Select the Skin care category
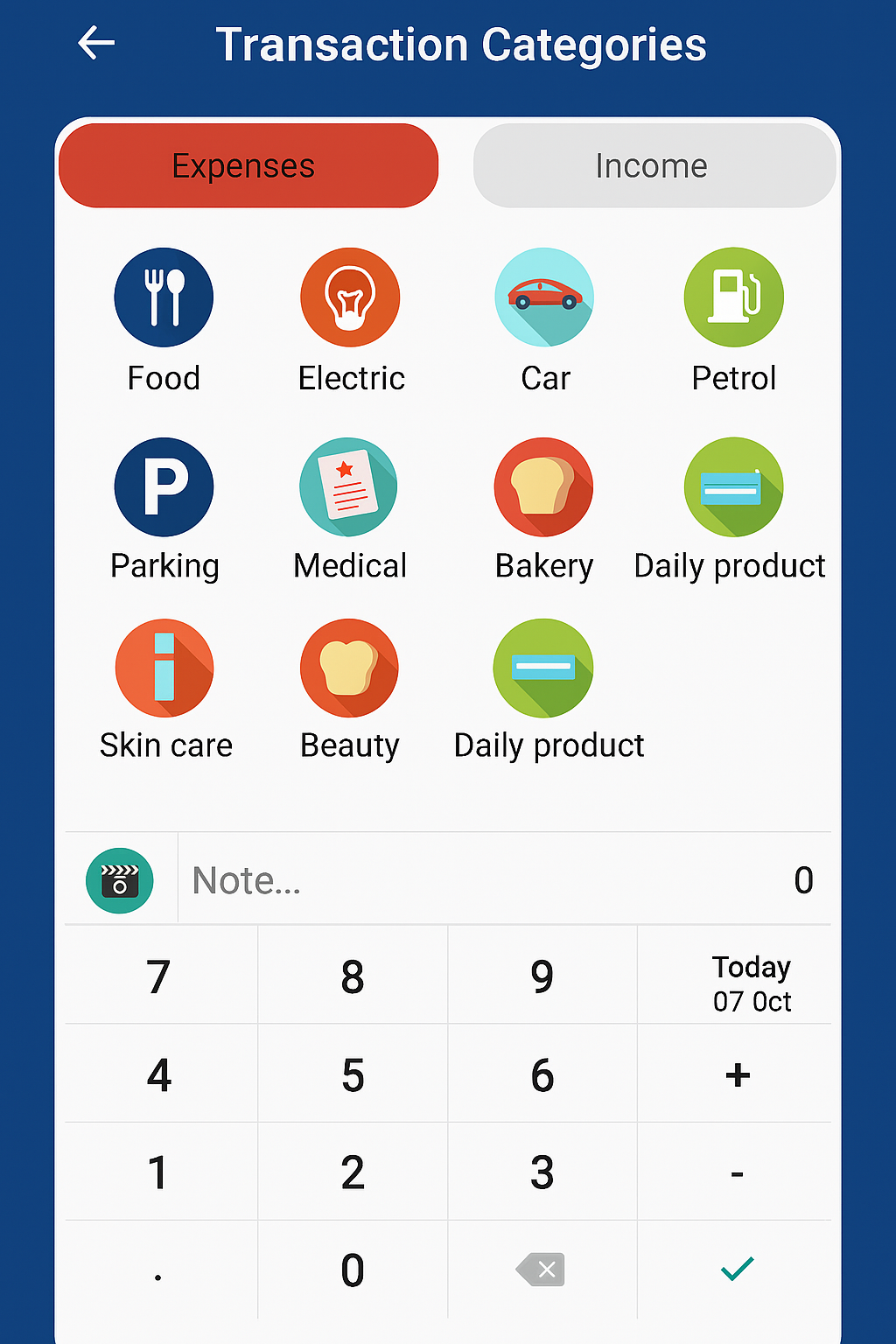Image resolution: width=896 pixels, height=1344 pixels. pos(164,669)
